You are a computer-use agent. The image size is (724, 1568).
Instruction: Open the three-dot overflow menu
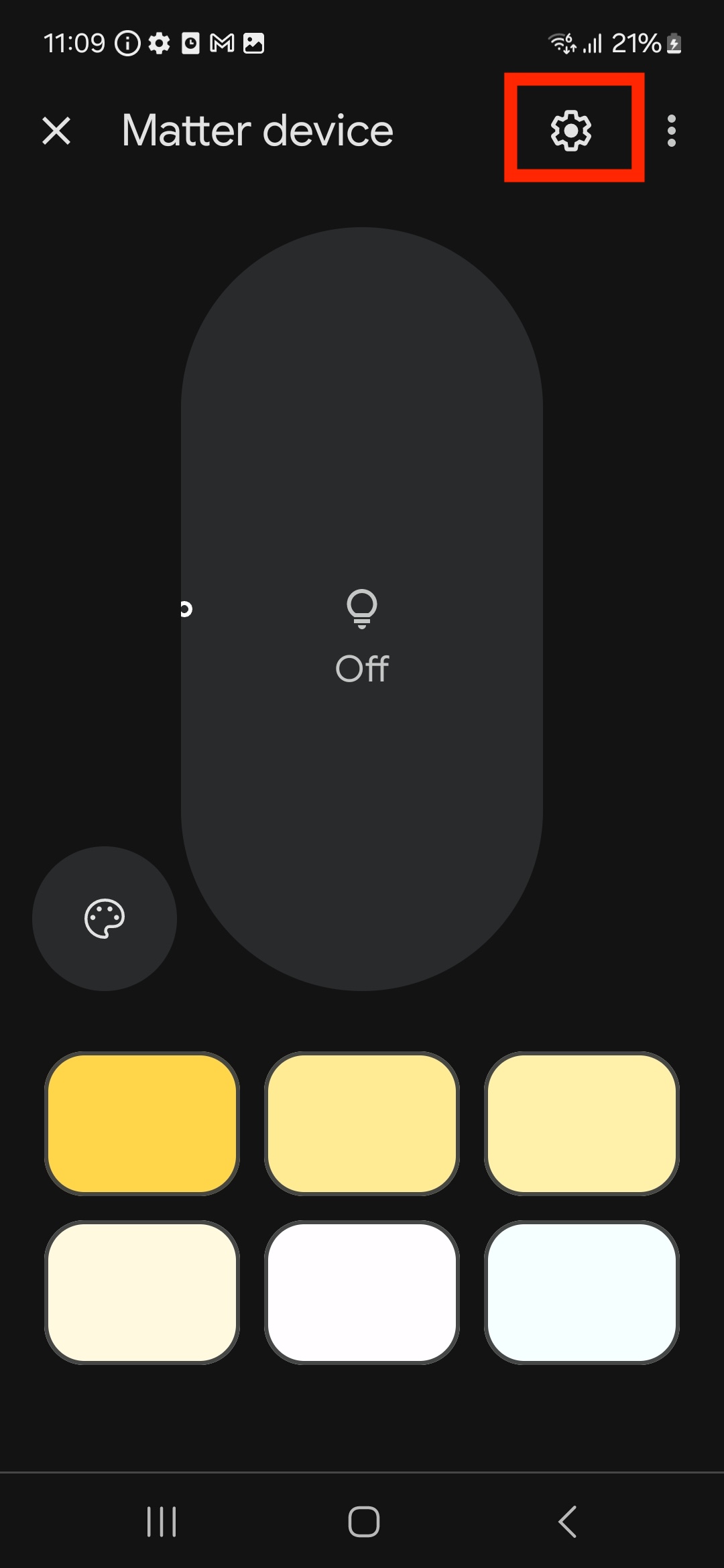point(672,131)
